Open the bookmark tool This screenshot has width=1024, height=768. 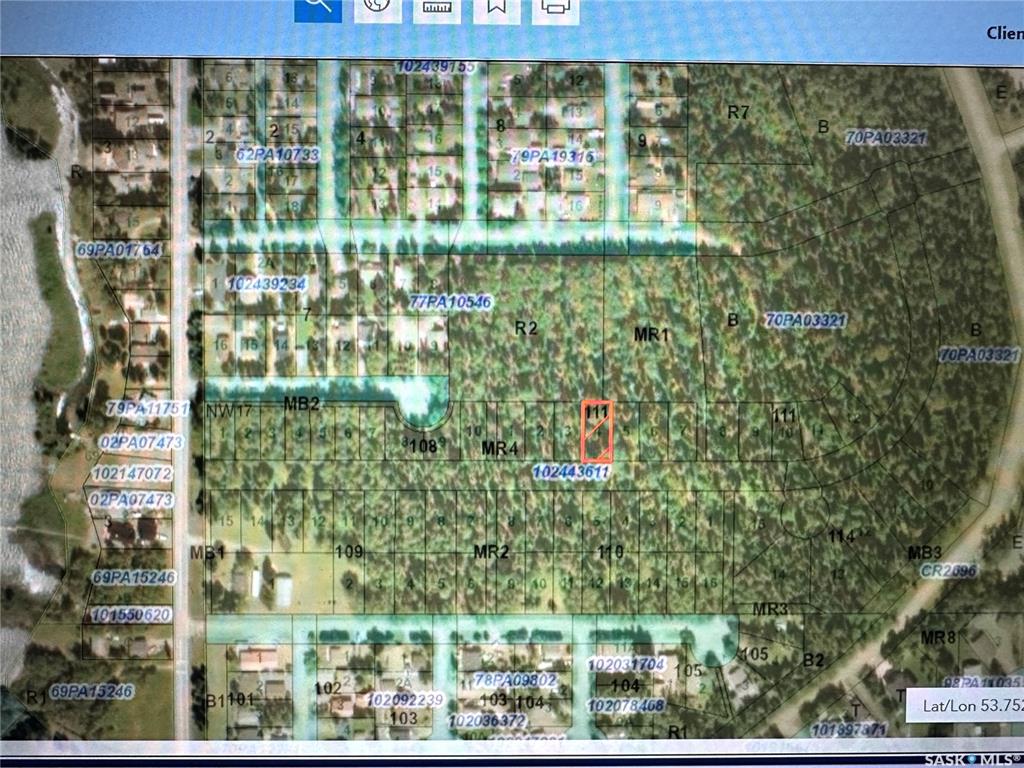494,8
